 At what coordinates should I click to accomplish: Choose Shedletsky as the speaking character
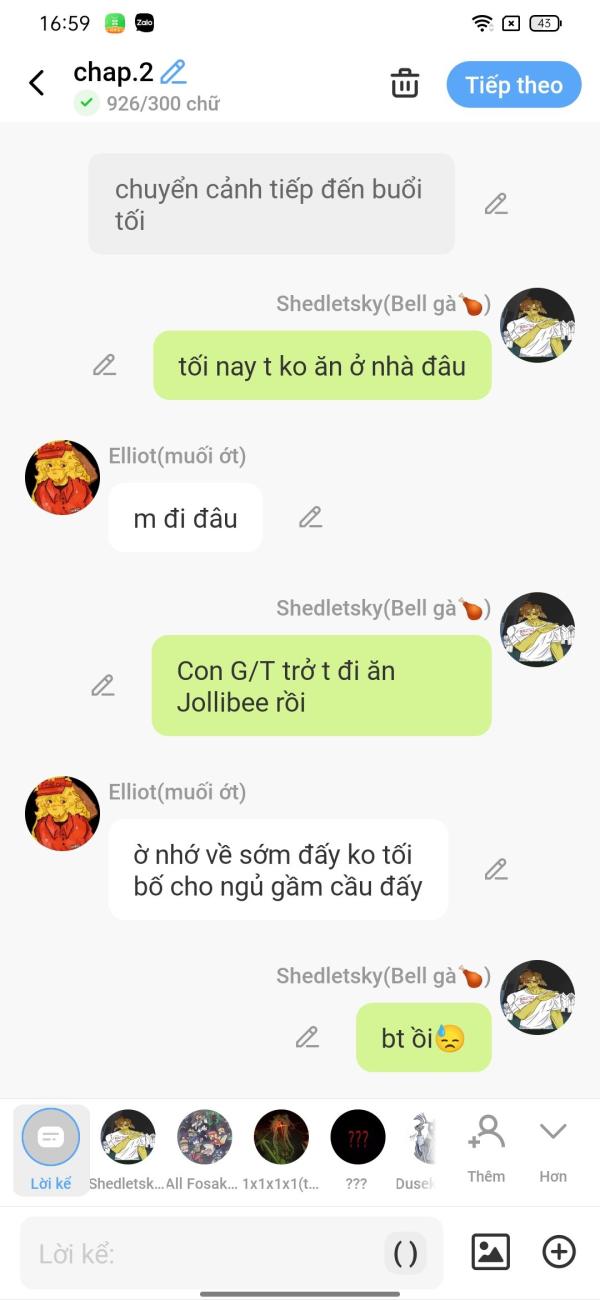pyautogui.click(x=127, y=1150)
